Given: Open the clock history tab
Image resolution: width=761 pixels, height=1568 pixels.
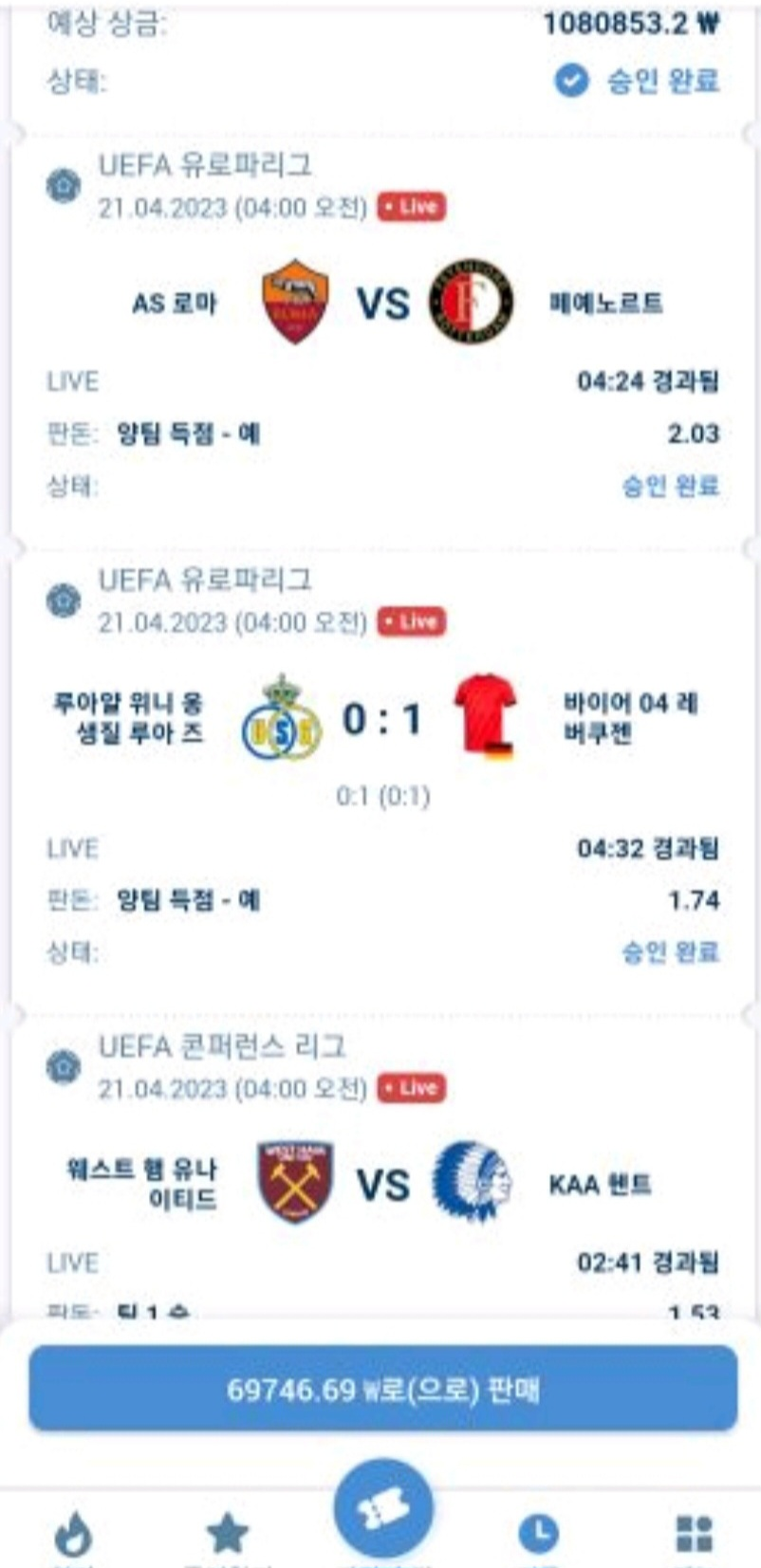Looking at the screenshot, I should (x=538, y=1532).
